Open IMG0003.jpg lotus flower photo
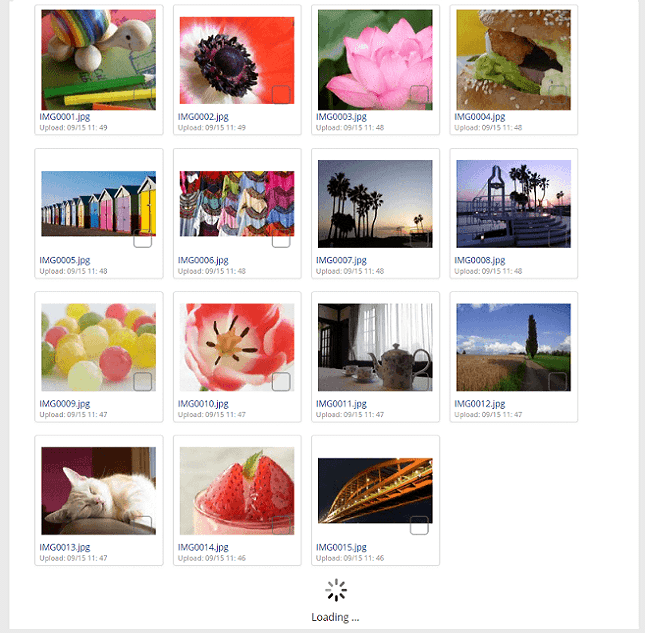This screenshot has height=633, width=645. pos(374,58)
